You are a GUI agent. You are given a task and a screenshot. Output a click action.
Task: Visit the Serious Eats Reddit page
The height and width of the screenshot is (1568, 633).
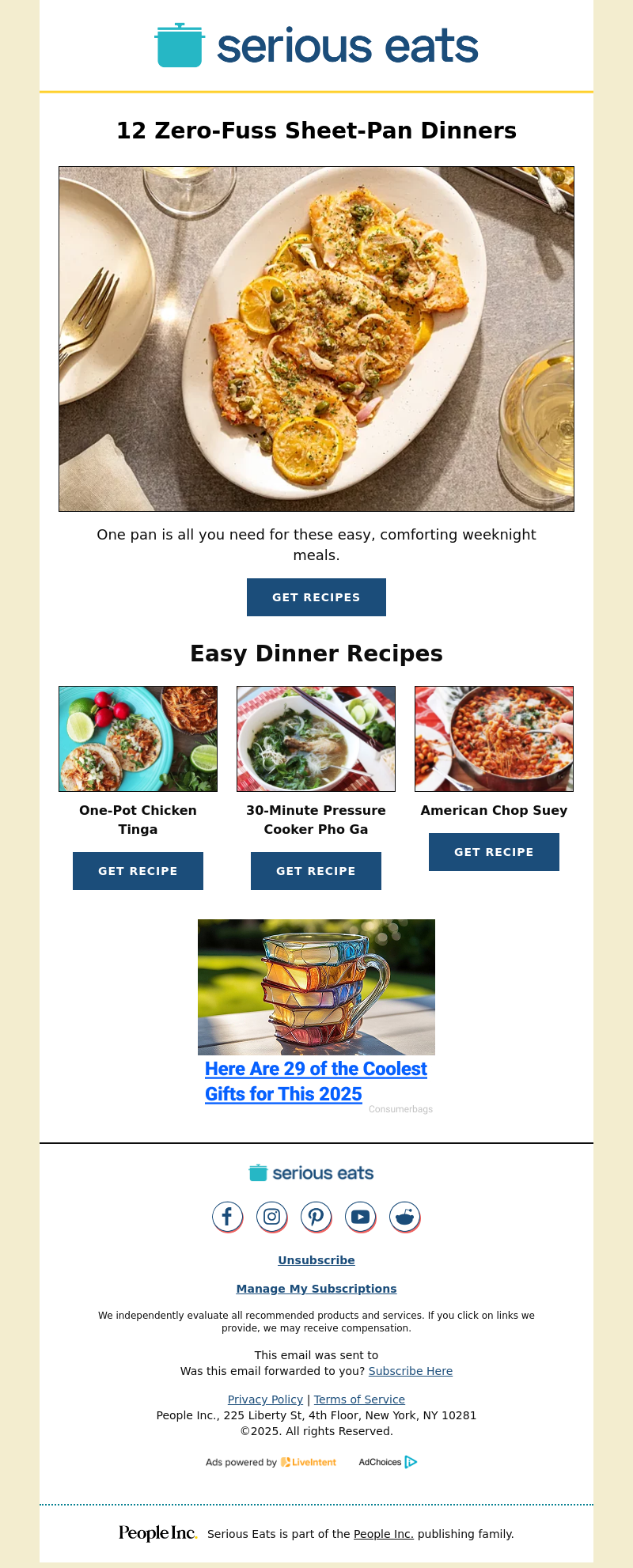[404, 1216]
